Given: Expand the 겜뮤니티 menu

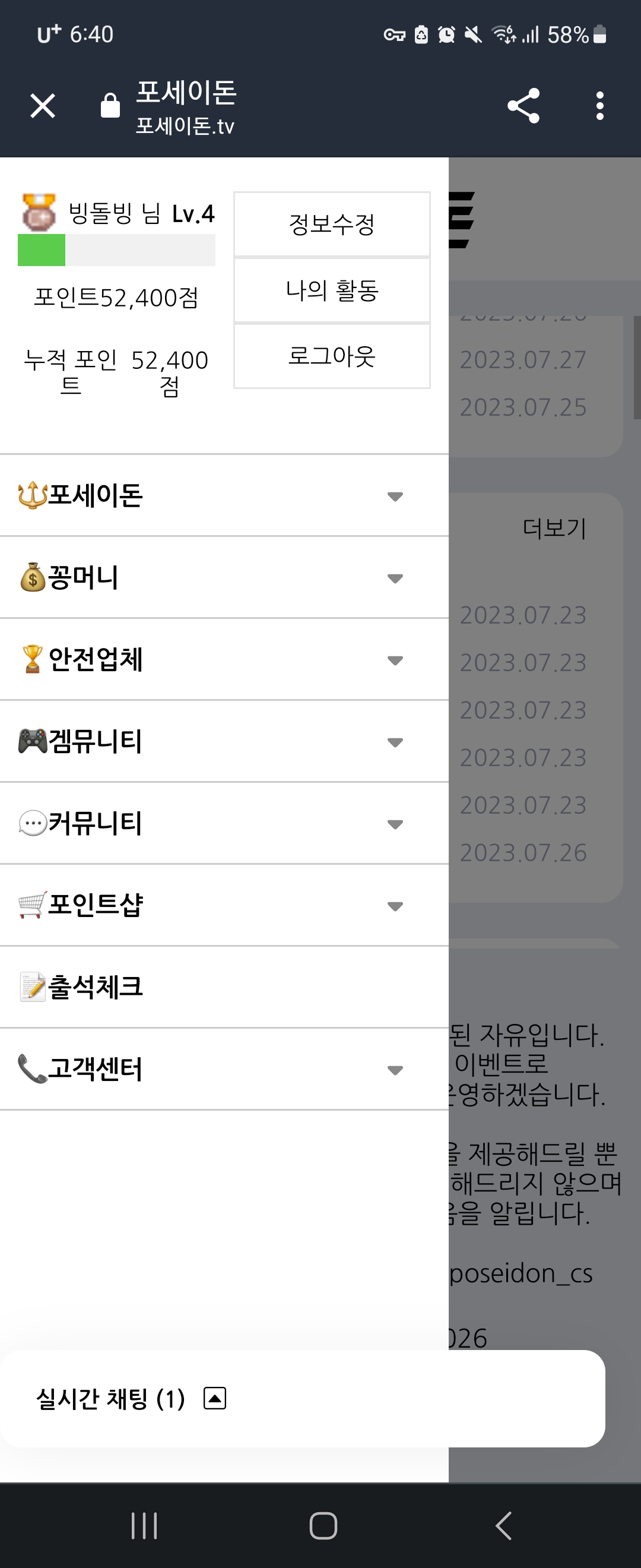Looking at the screenshot, I should click(395, 742).
